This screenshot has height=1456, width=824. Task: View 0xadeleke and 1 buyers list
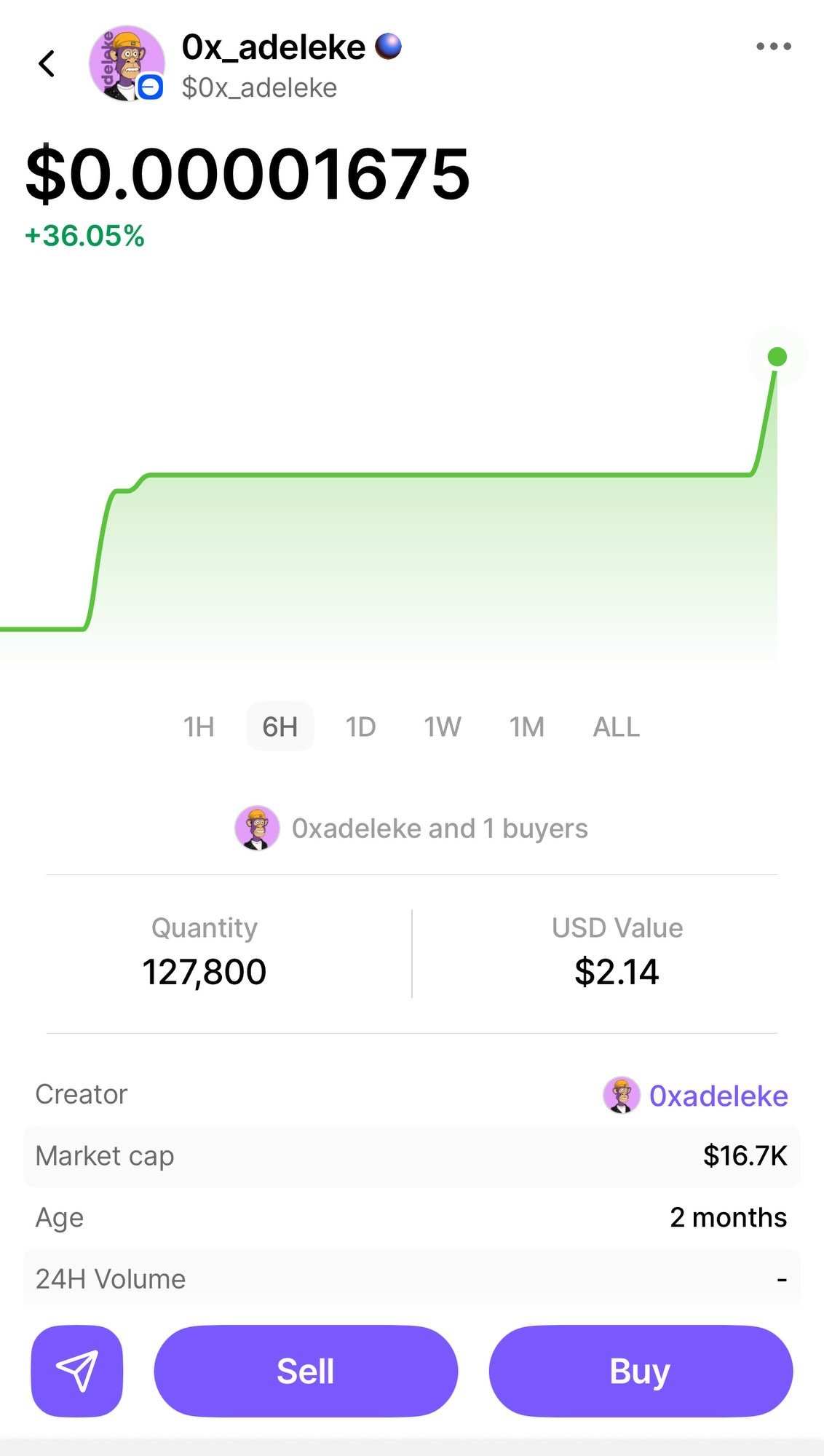tap(412, 828)
